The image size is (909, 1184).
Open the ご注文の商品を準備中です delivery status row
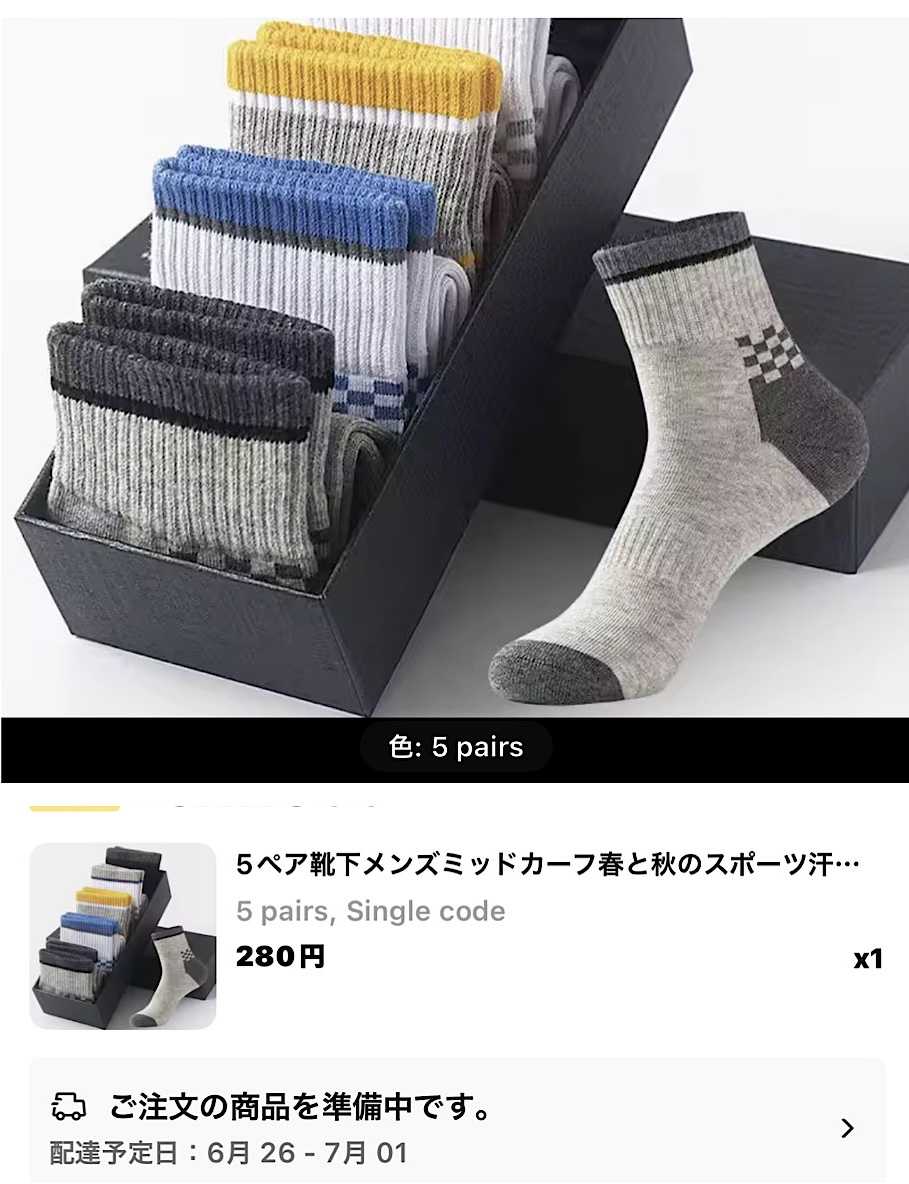click(455, 1127)
